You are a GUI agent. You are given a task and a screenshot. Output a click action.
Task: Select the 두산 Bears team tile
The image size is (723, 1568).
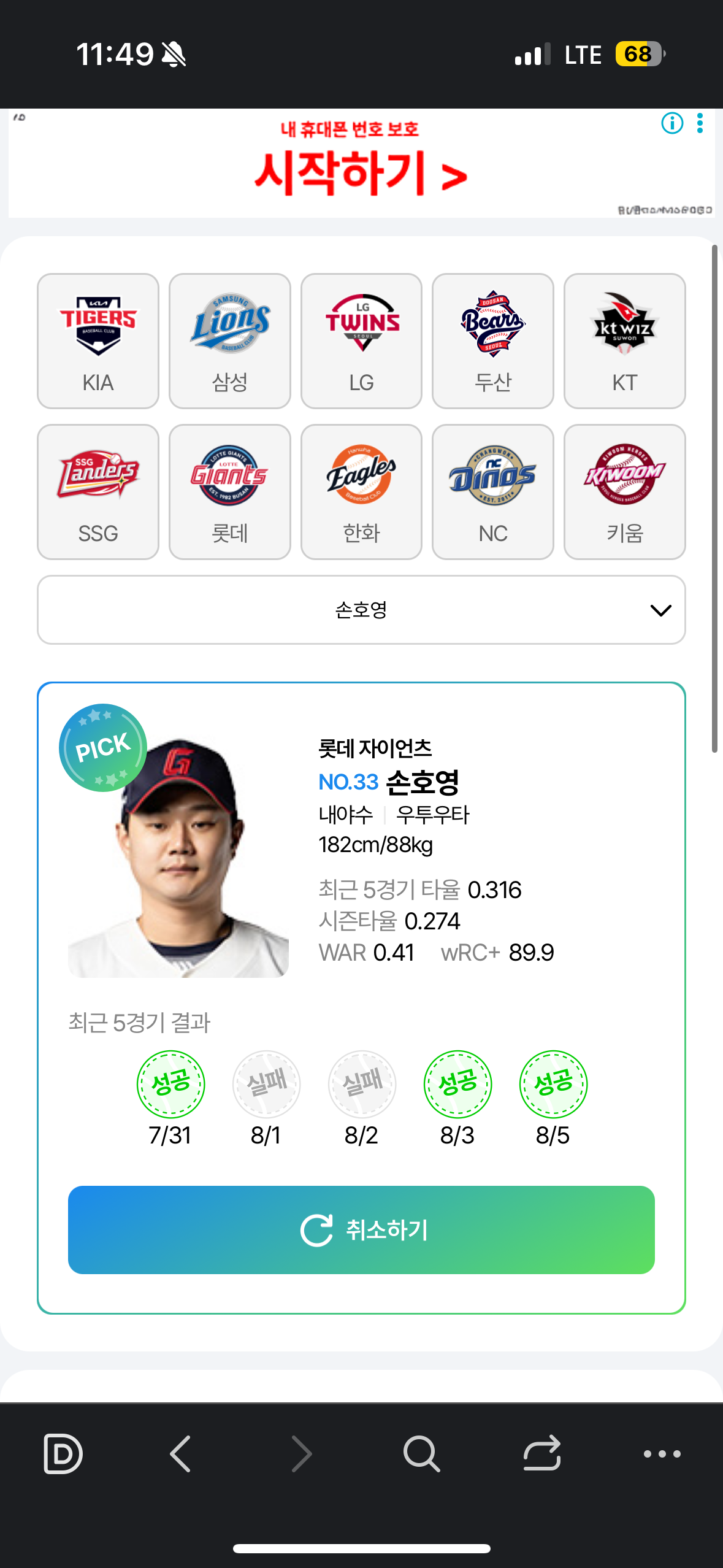coord(493,341)
